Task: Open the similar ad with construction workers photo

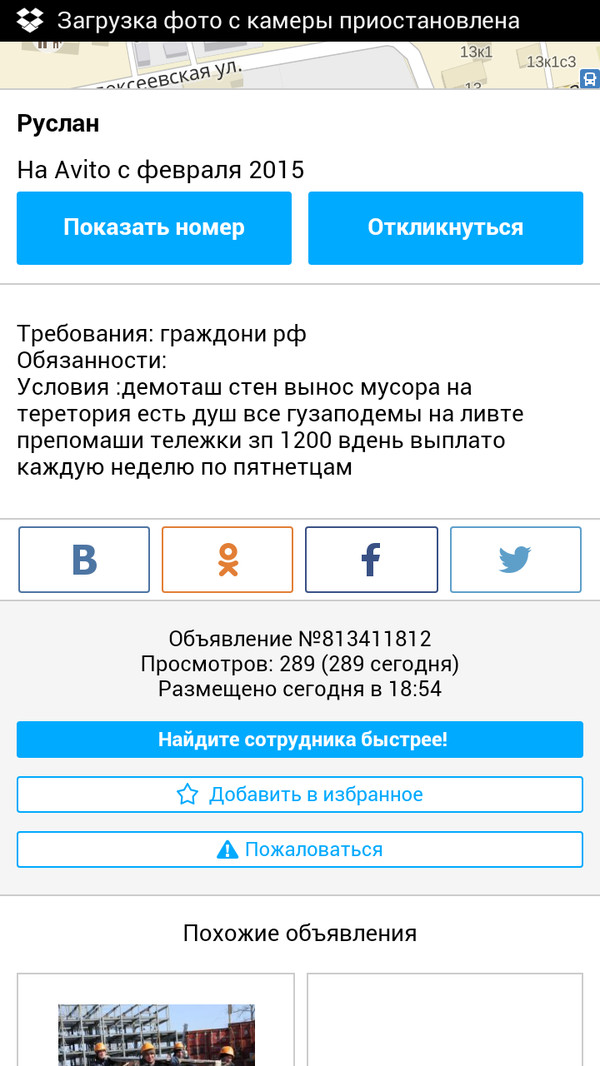Action: 156,1020
